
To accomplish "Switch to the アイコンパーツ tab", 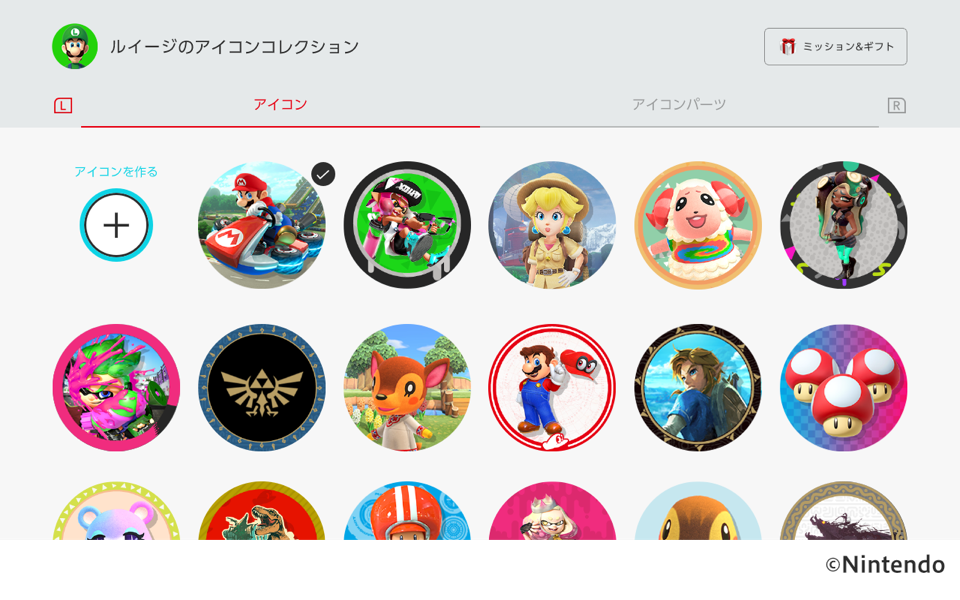I will tap(679, 105).
